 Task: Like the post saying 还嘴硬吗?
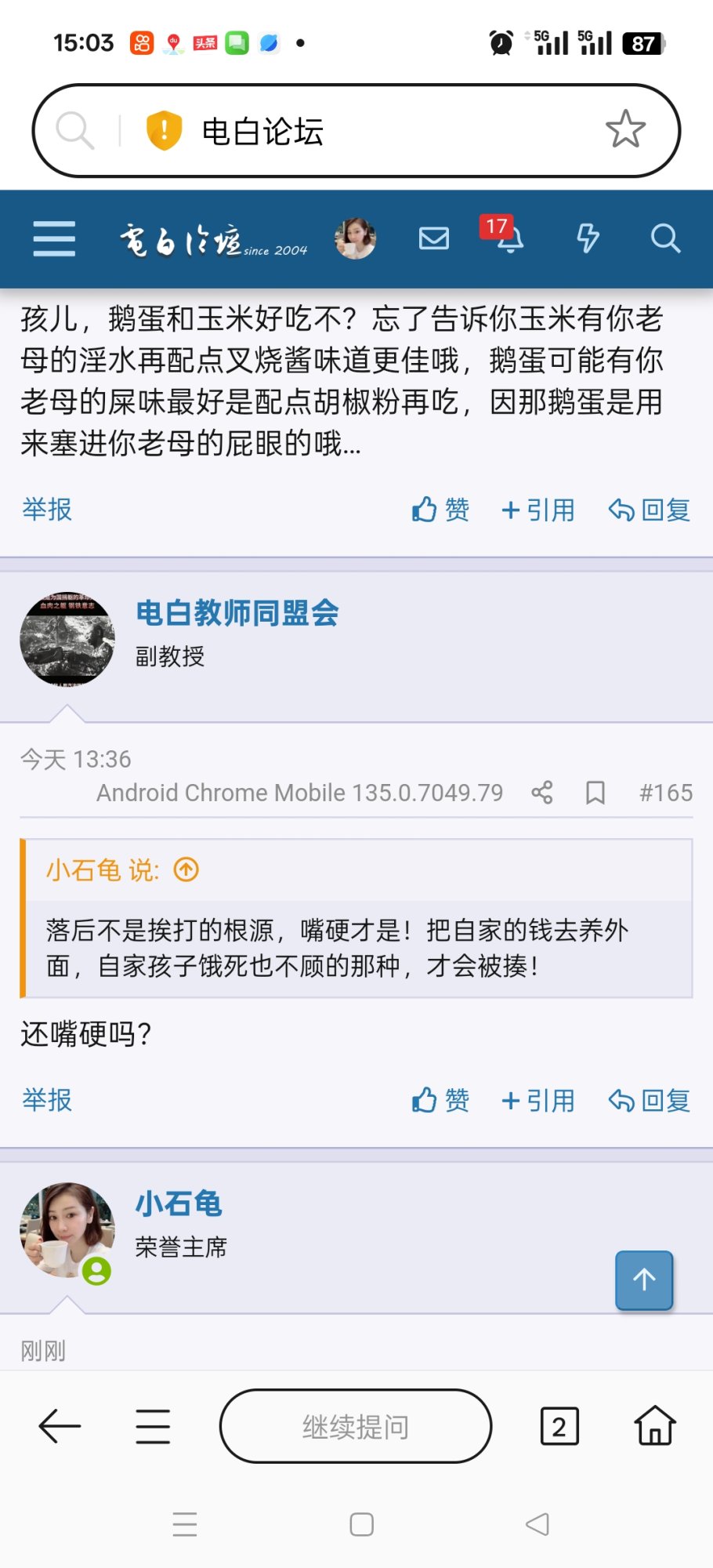pyautogui.click(x=440, y=1101)
